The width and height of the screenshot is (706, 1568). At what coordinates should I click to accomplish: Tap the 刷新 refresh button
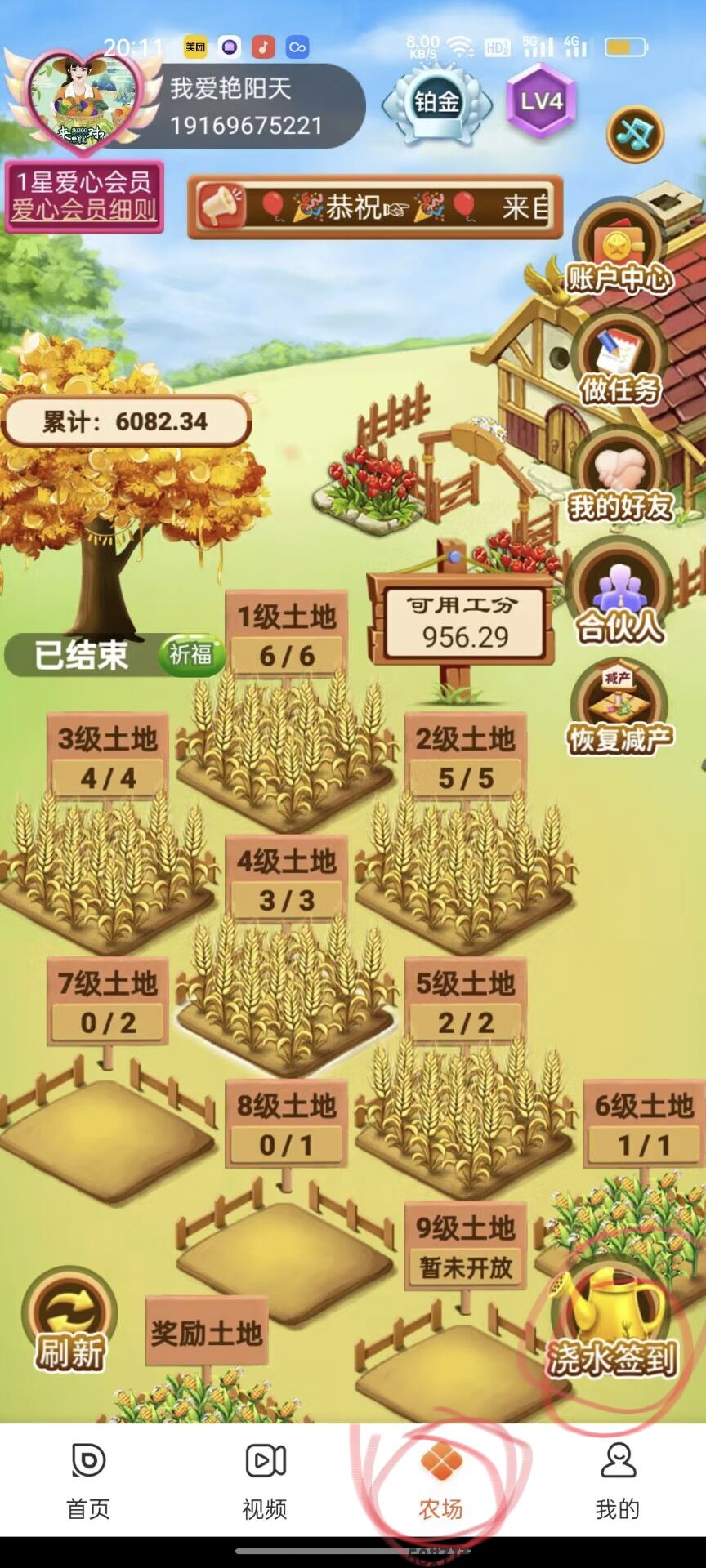pos(69,1321)
